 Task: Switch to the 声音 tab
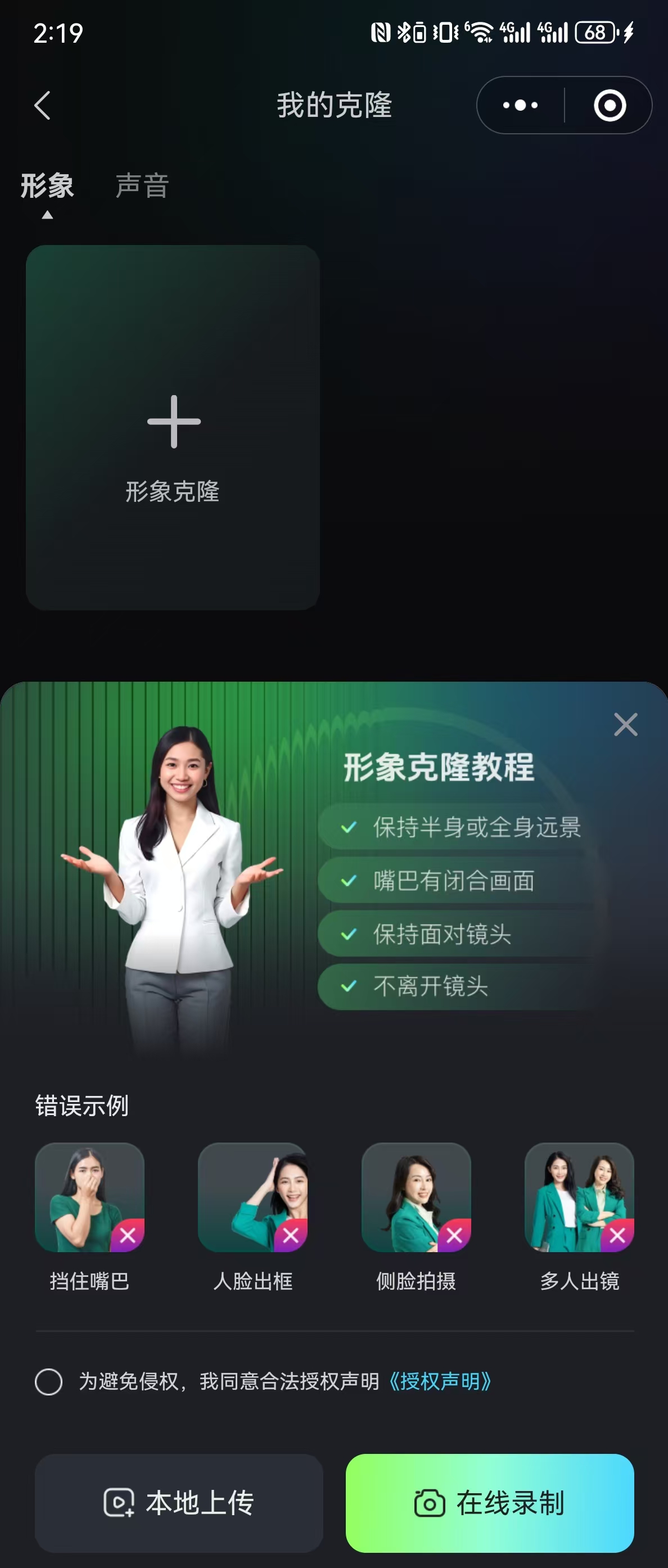point(142,185)
